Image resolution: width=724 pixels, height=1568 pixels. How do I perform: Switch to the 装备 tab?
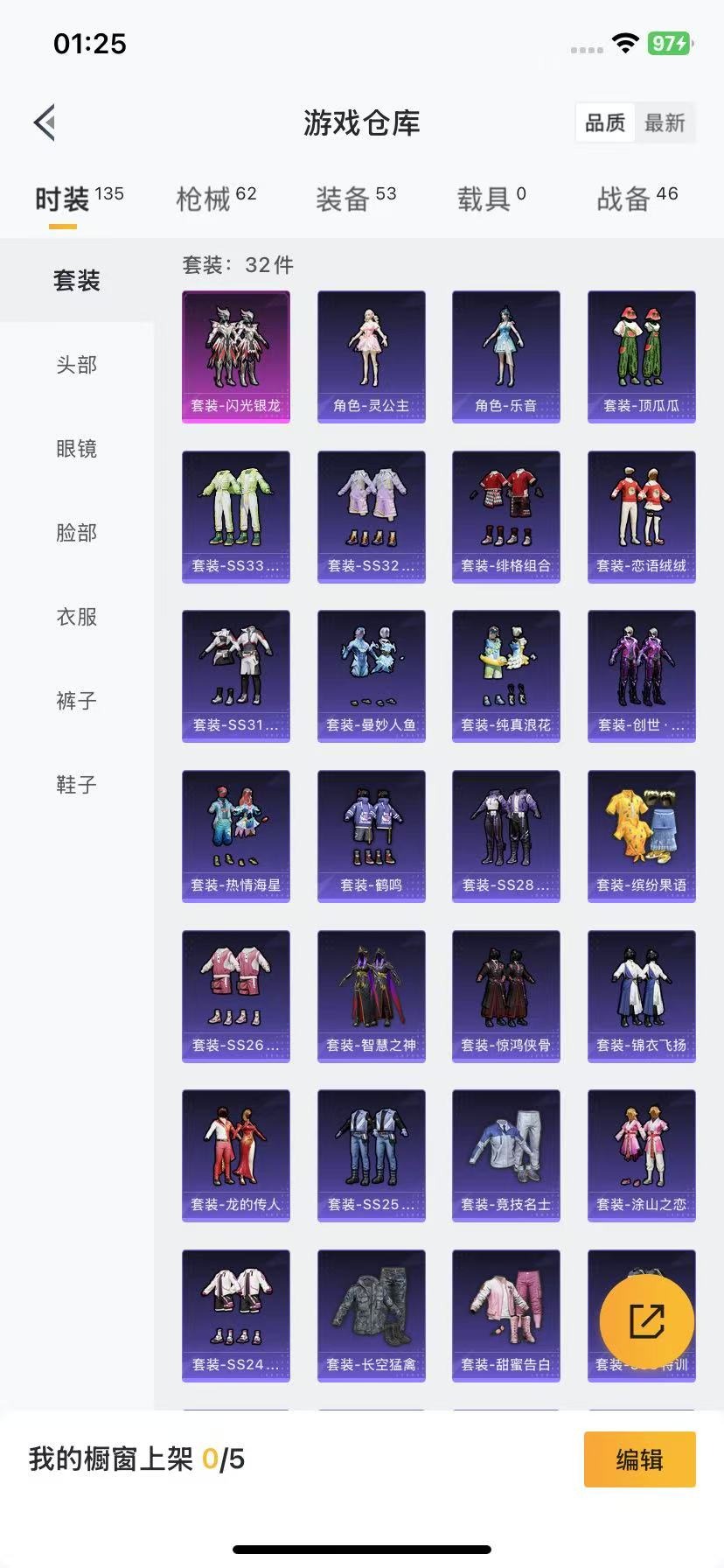356,199
